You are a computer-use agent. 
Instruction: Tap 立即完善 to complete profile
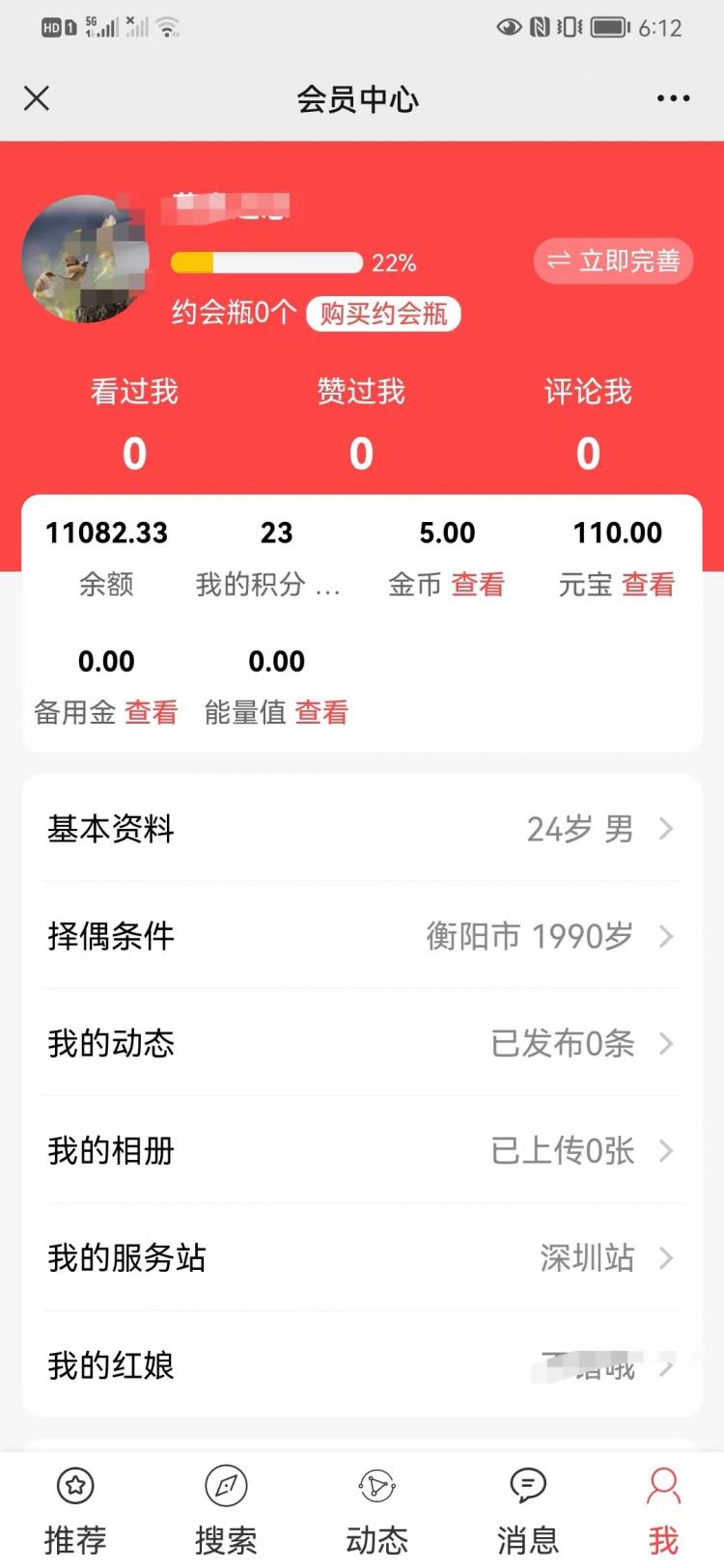(615, 261)
